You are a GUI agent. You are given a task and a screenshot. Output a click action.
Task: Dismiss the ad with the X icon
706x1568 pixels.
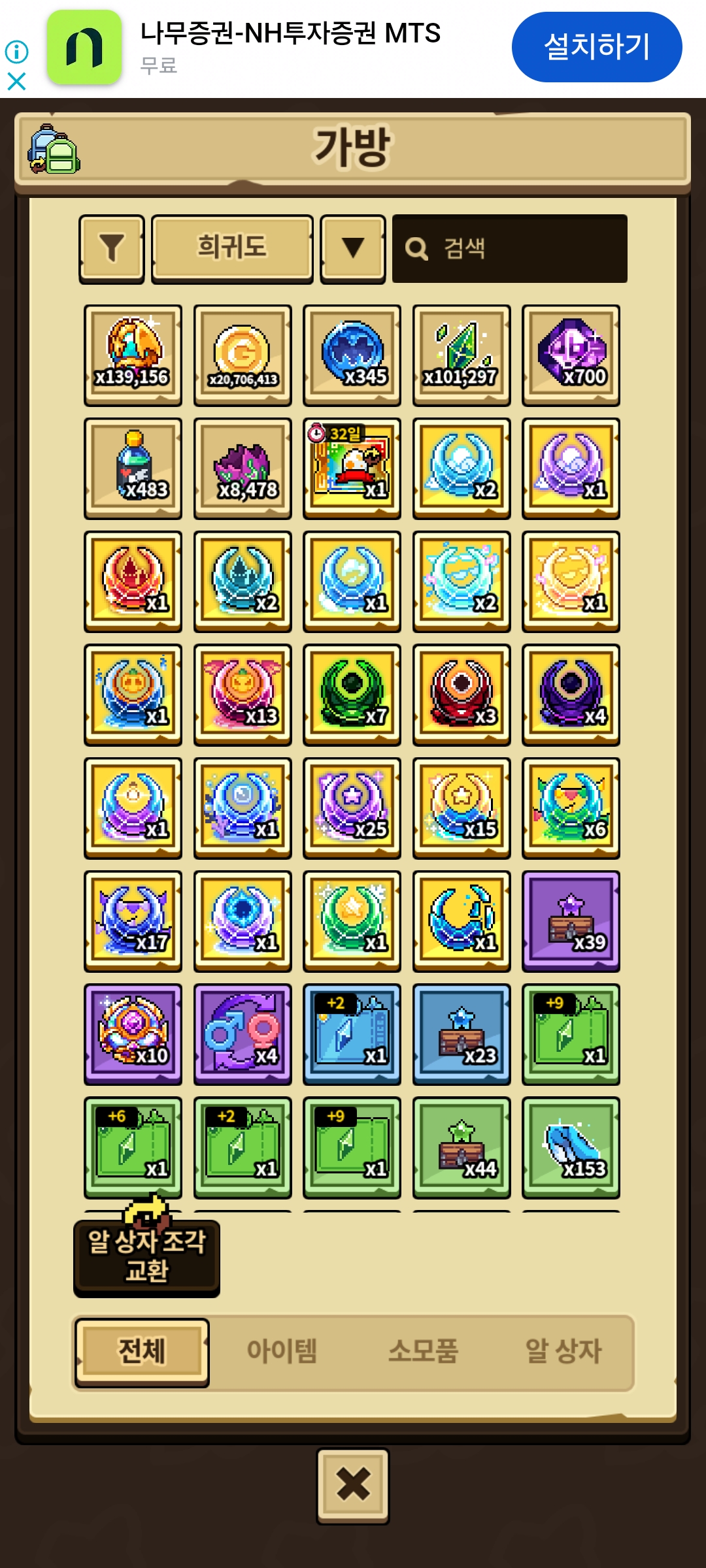pos(16,82)
